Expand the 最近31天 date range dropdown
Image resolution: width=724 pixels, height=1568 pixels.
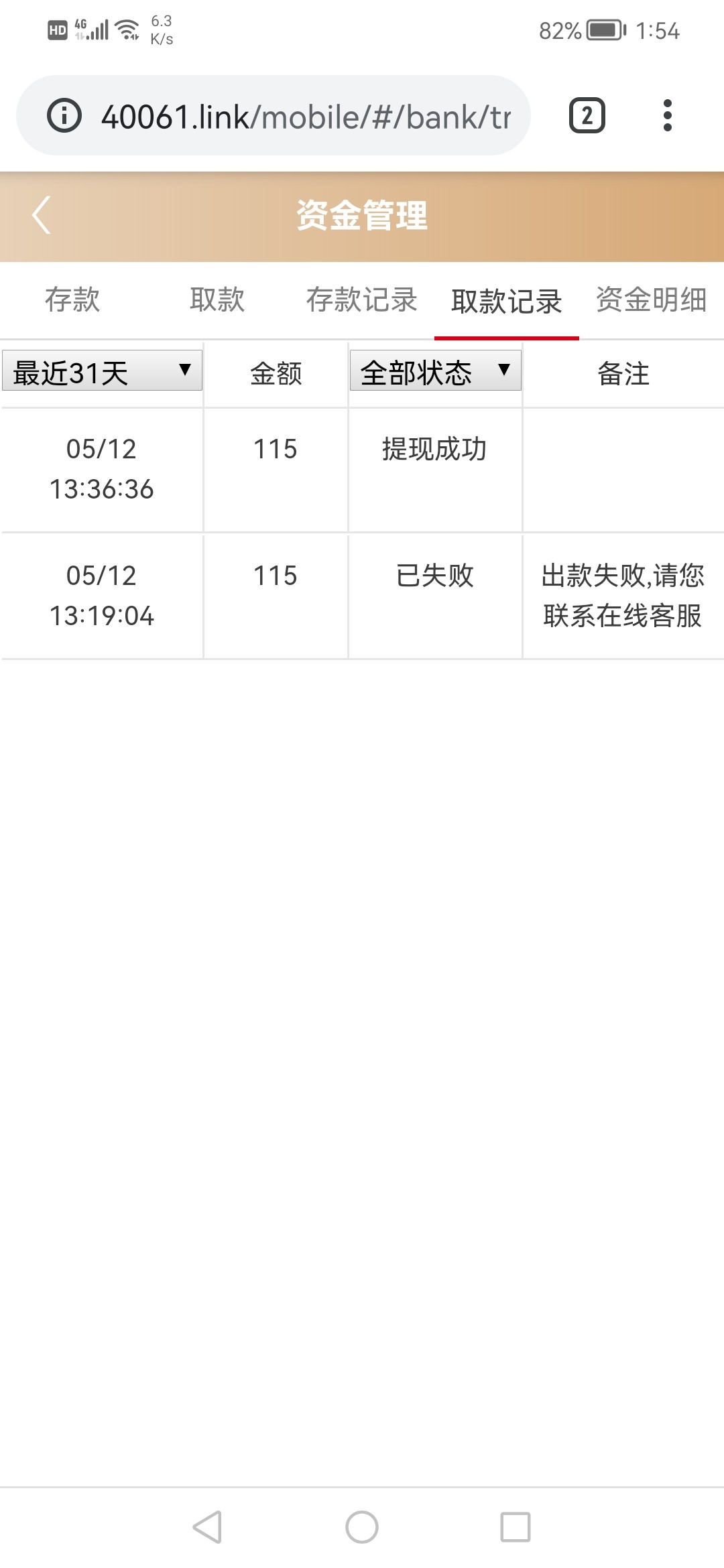[102, 371]
